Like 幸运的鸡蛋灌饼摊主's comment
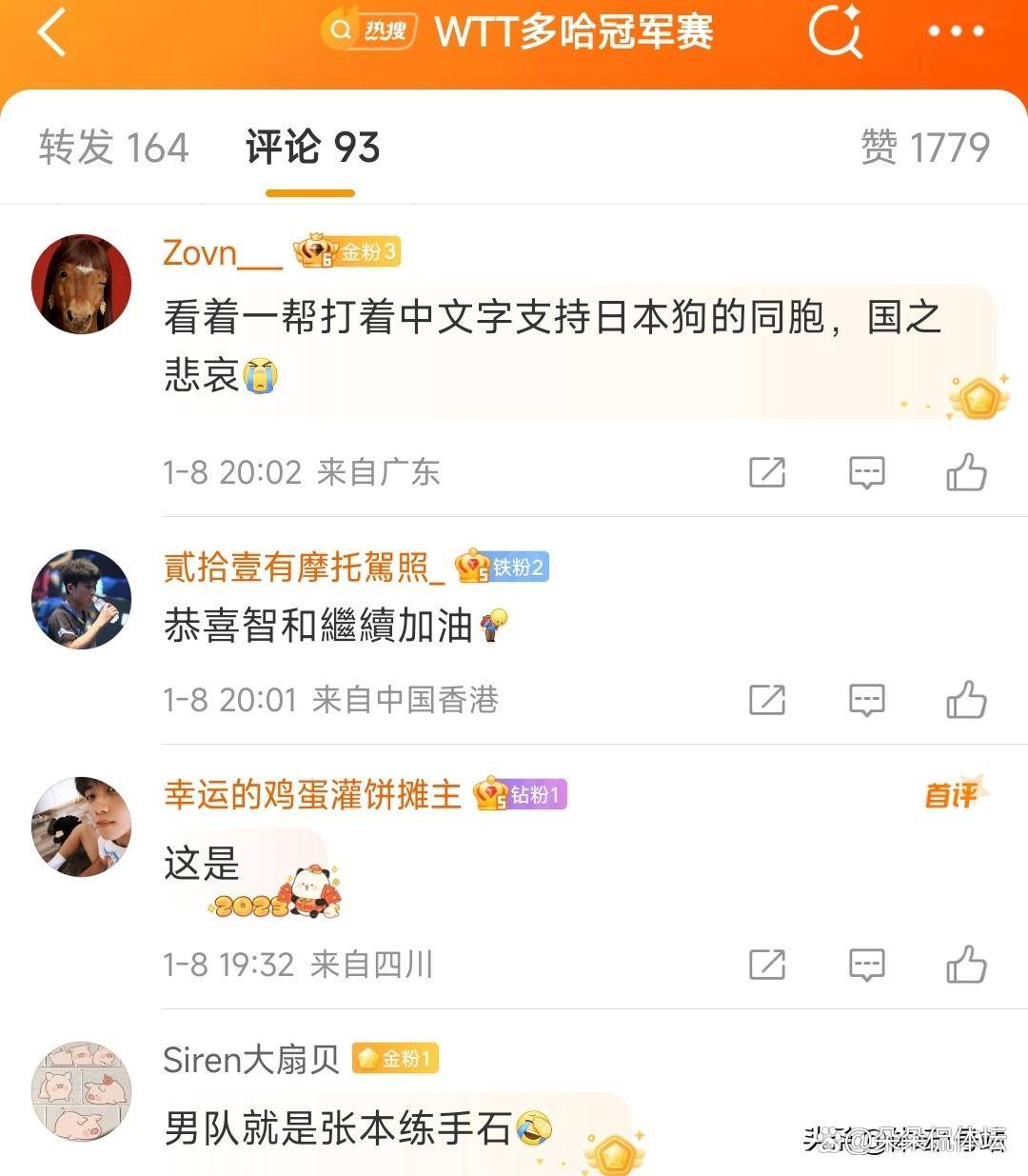The width and height of the screenshot is (1028, 1176). coord(966,965)
